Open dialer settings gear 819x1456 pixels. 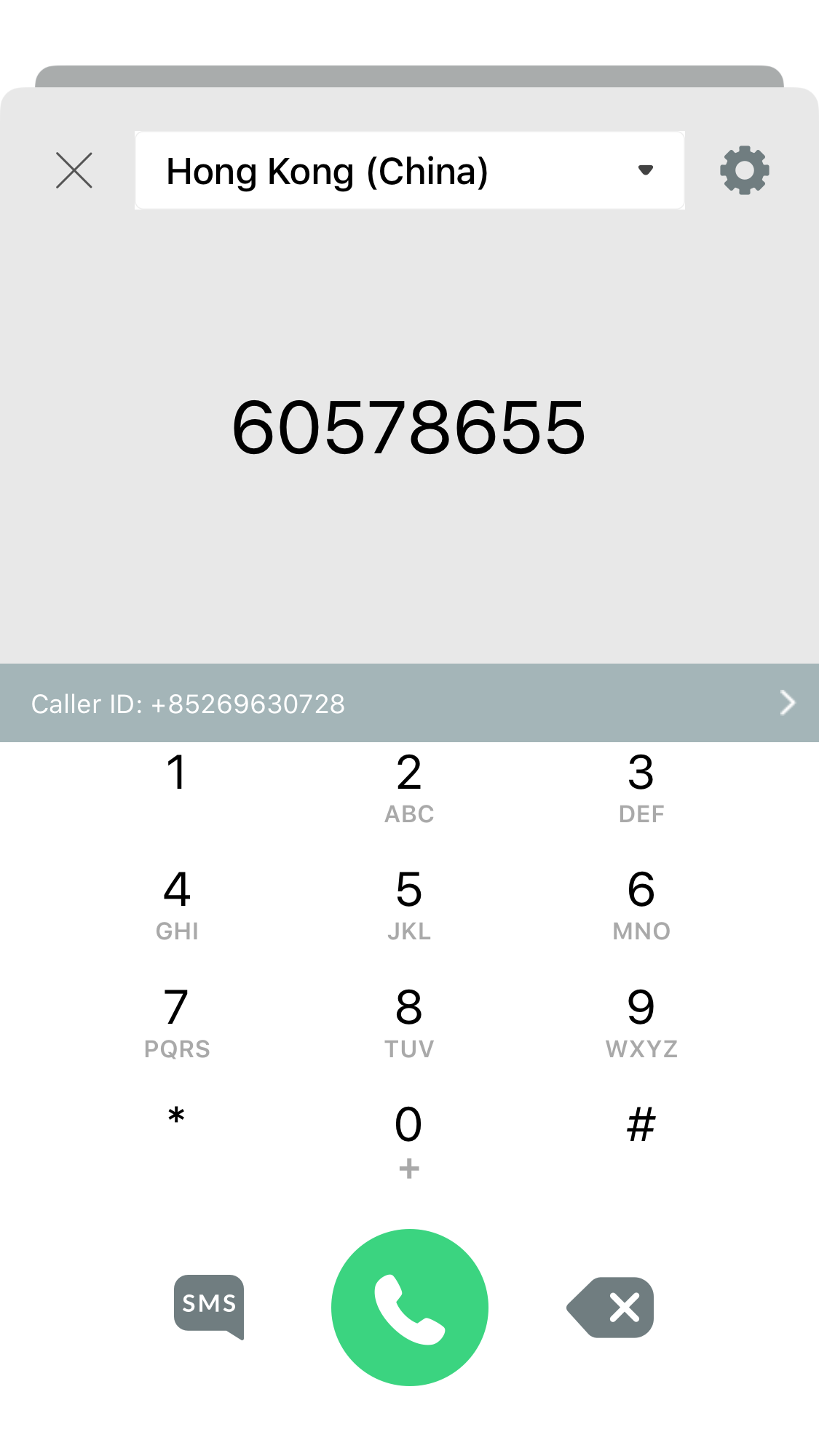744,170
